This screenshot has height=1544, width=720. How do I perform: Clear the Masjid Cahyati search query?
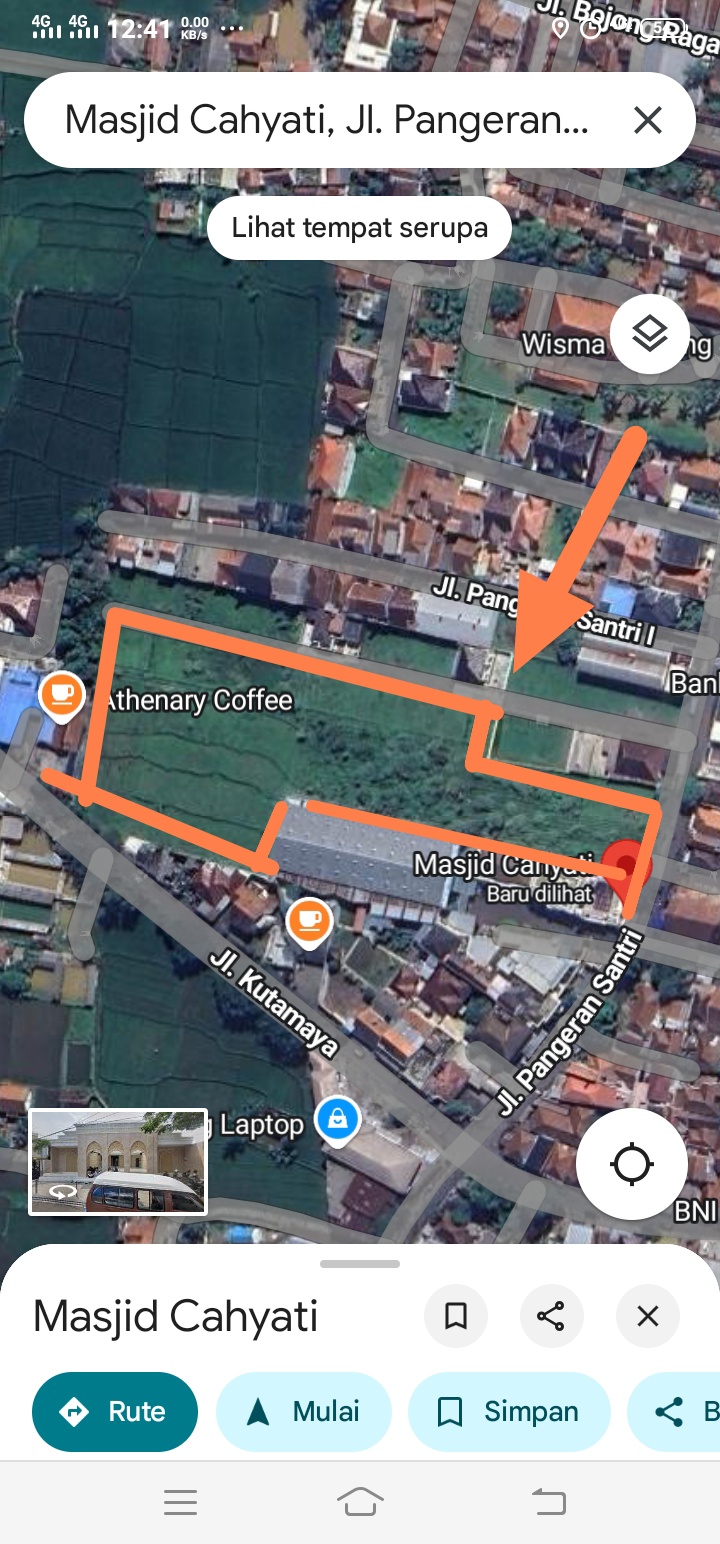[648, 121]
